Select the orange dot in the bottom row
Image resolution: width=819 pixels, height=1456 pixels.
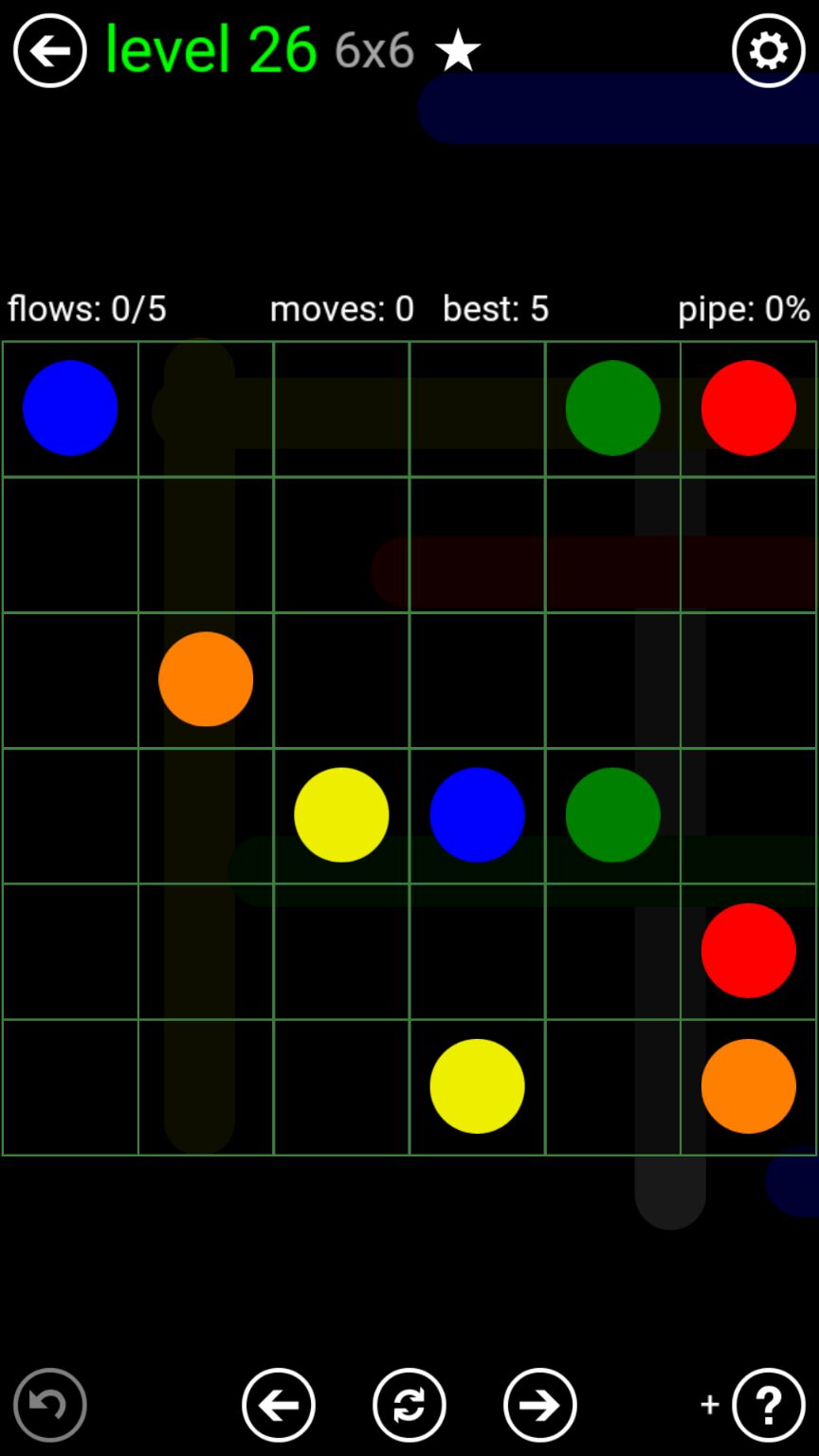tap(748, 1085)
